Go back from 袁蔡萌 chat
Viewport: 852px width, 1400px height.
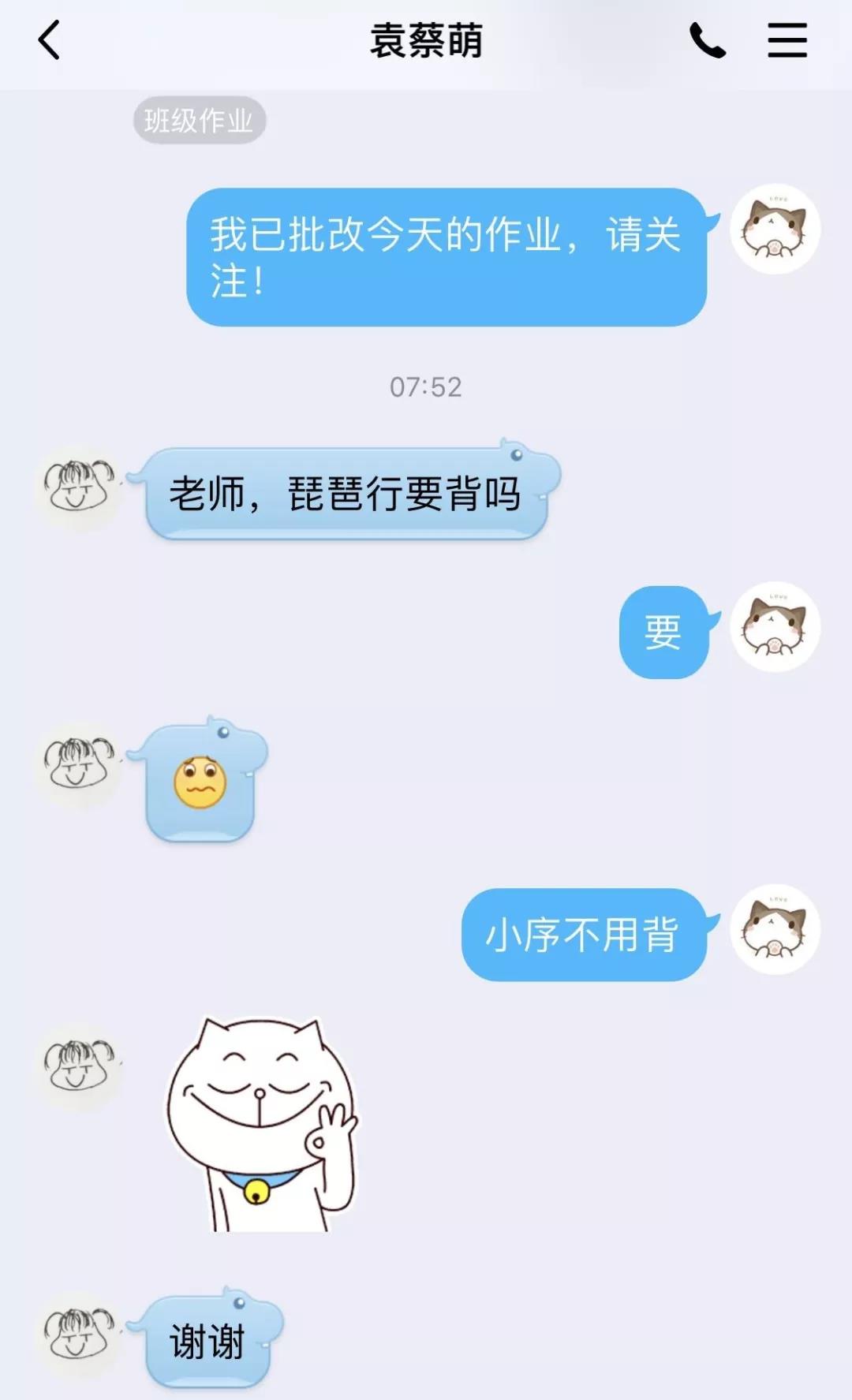pyautogui.click(x=49, y=40)
